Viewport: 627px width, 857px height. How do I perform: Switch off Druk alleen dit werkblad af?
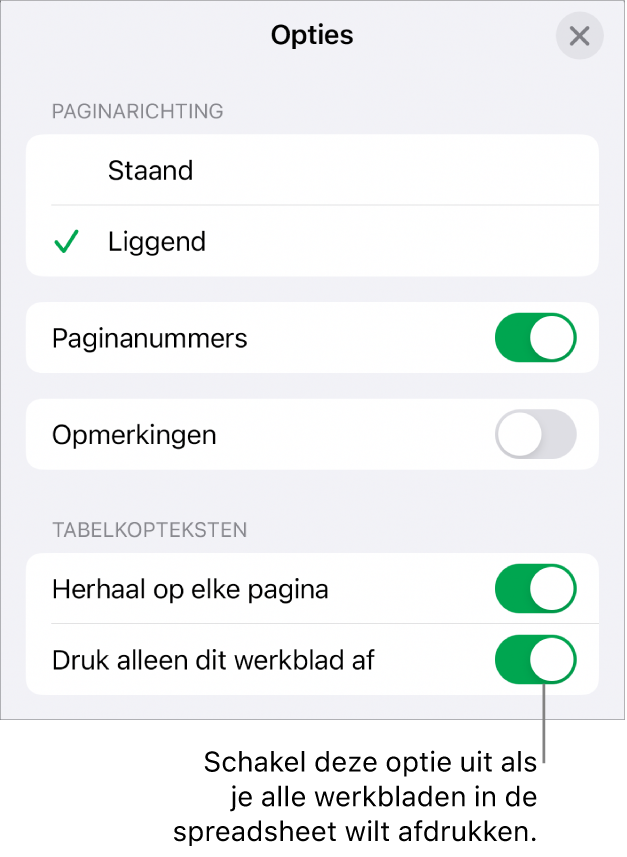click(x=535, y=660)
